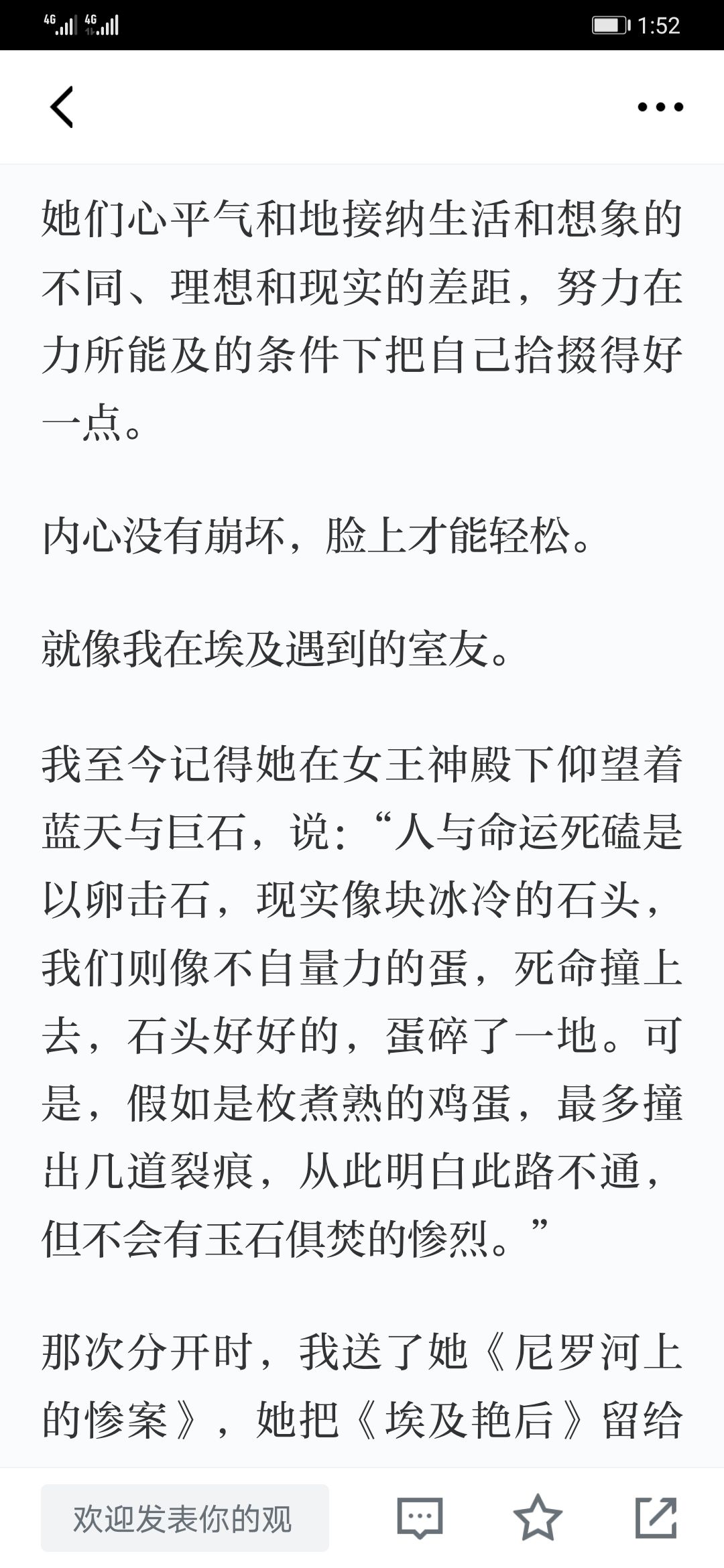Go back using the top-left arrow
This screenshot has width=724, height=1568.
pos(62,107)
